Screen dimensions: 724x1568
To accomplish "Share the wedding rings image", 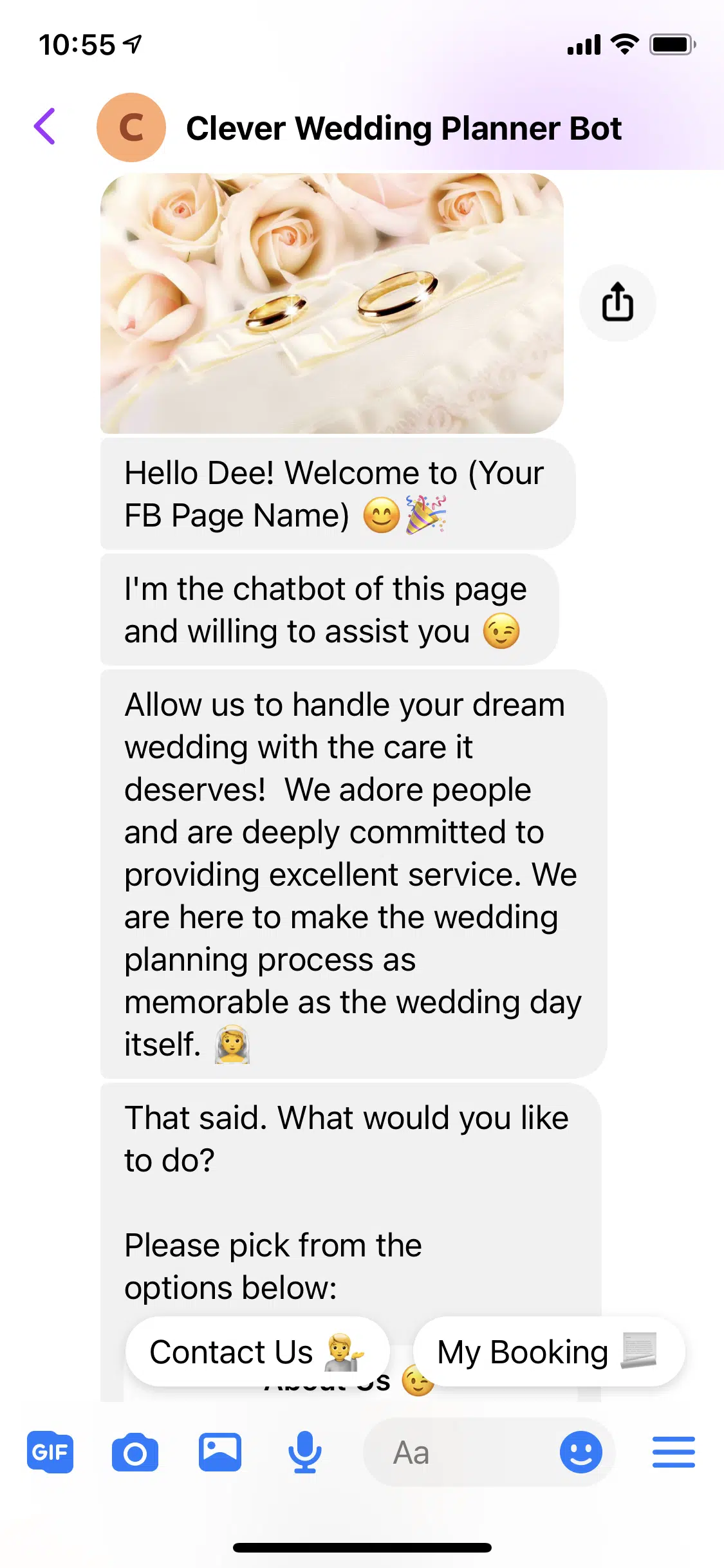I will tap(617, 303).
